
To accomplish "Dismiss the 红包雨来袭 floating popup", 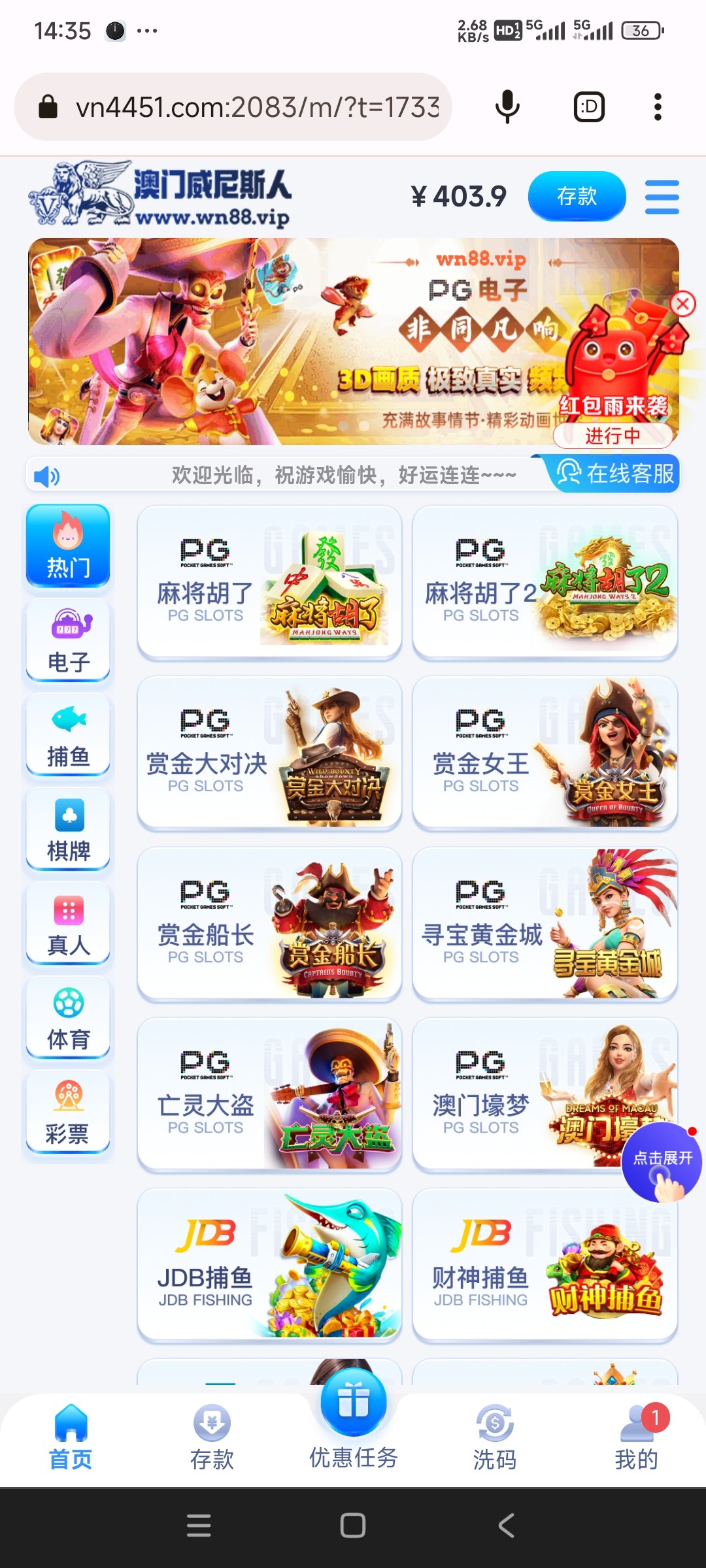I will tap(683, 304).
